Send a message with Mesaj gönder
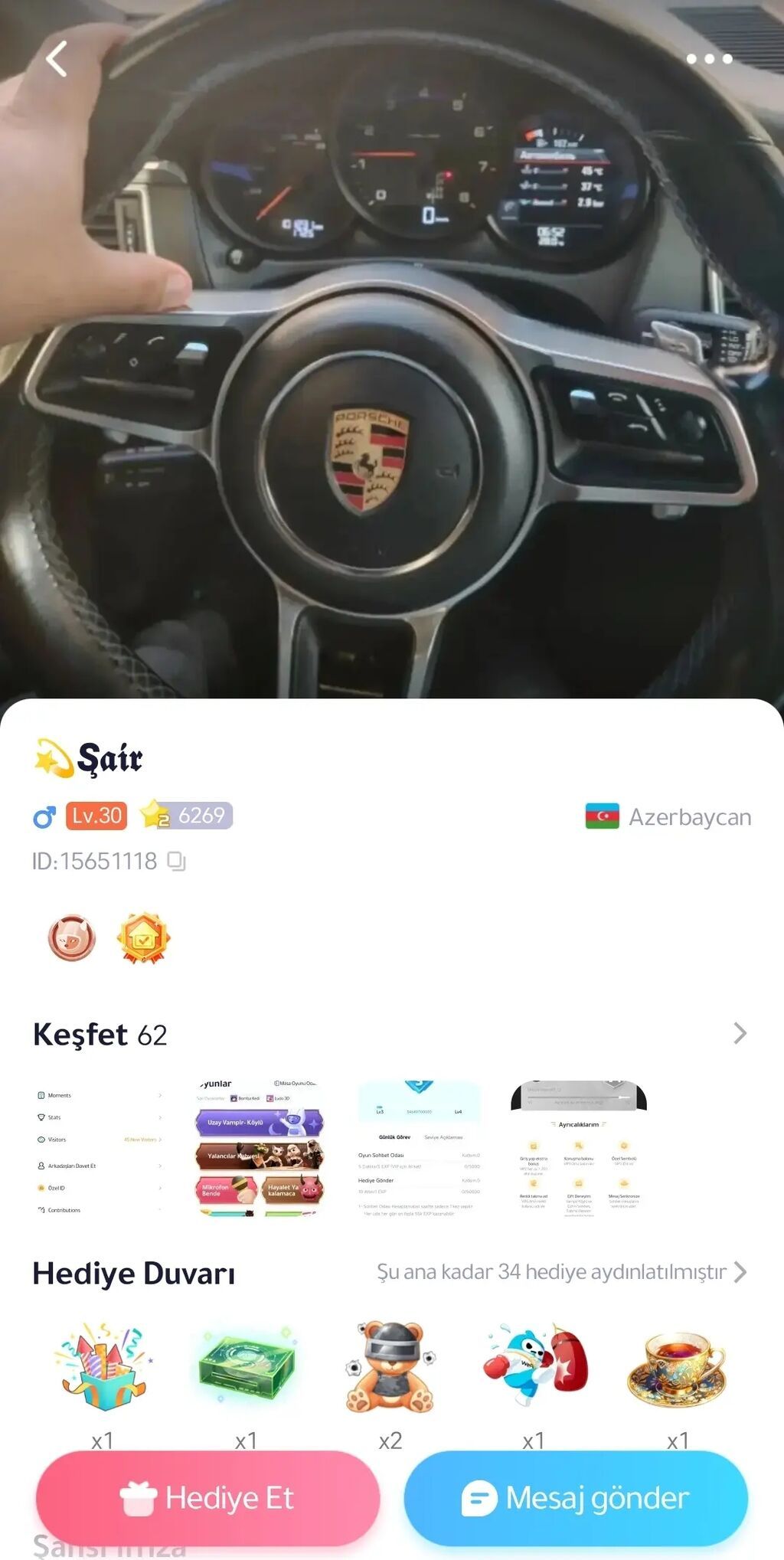The image size is (784, 1560). [576, 1497]
